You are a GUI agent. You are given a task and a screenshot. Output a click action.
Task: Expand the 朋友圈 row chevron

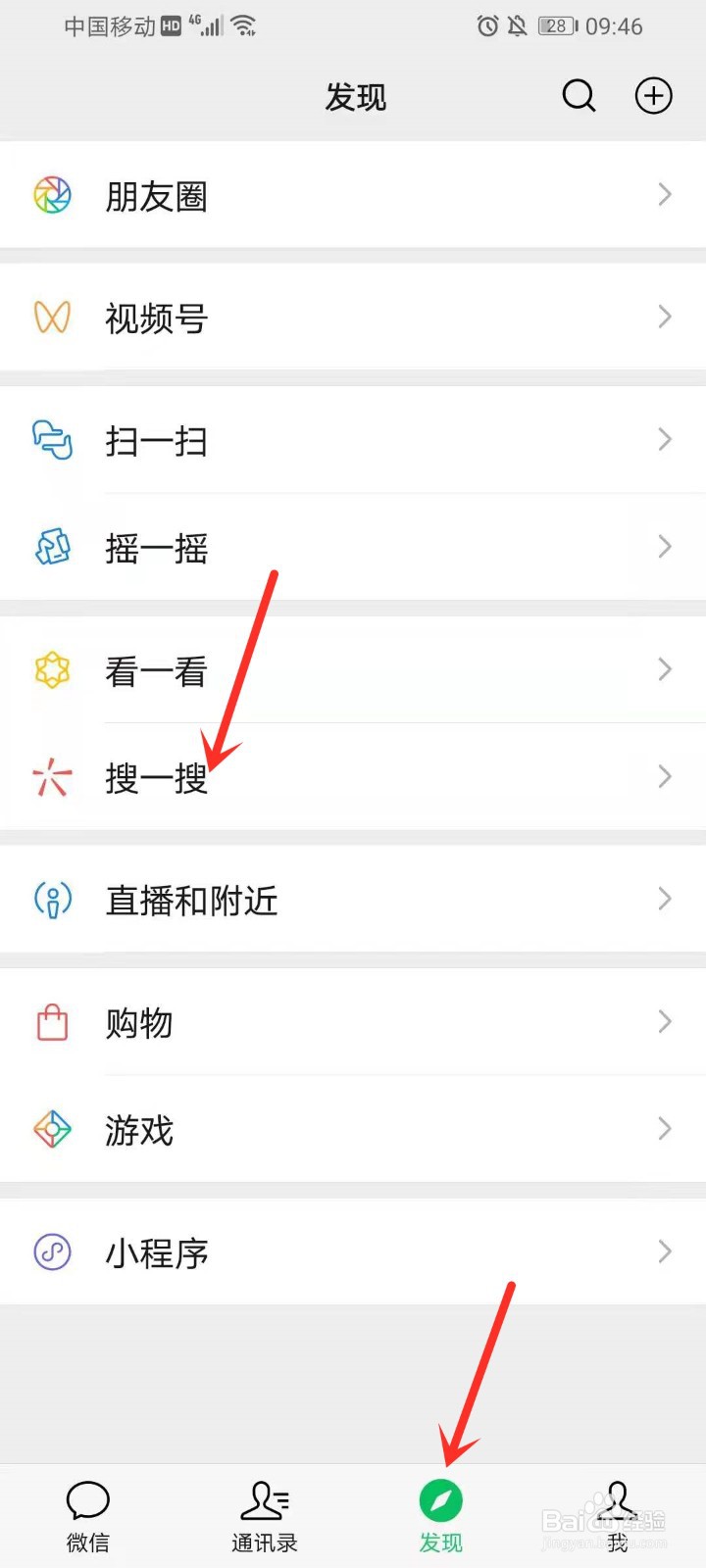665,195
